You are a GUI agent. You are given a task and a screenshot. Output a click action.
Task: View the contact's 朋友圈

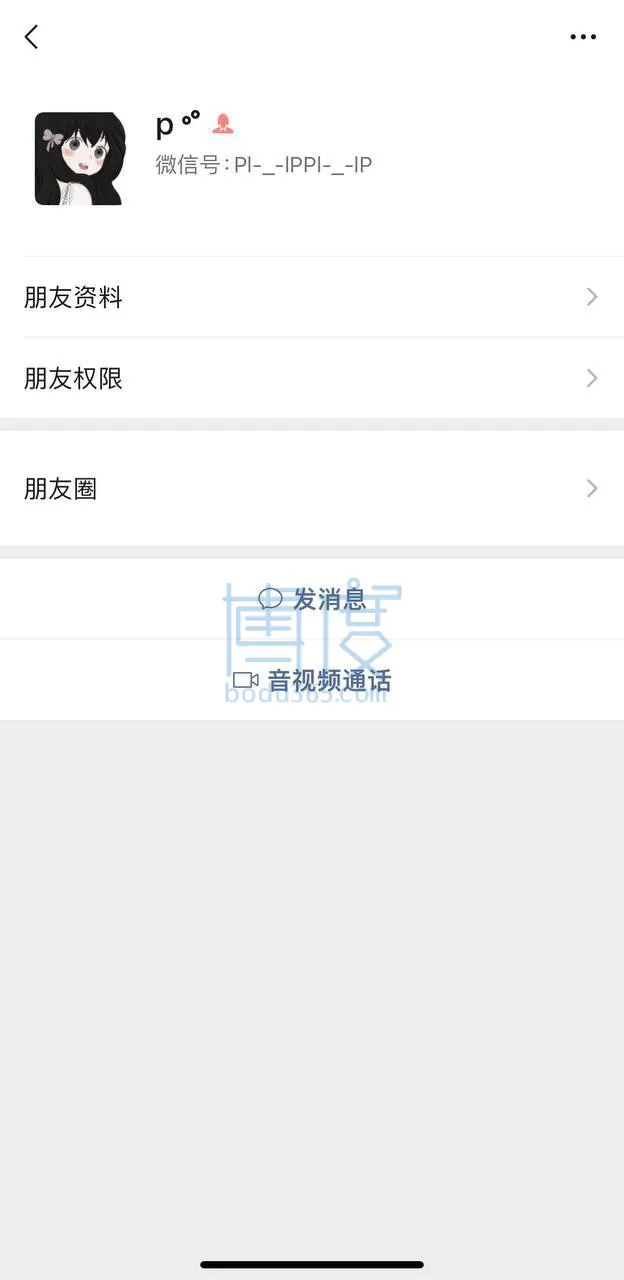click(x=311, y=488)
